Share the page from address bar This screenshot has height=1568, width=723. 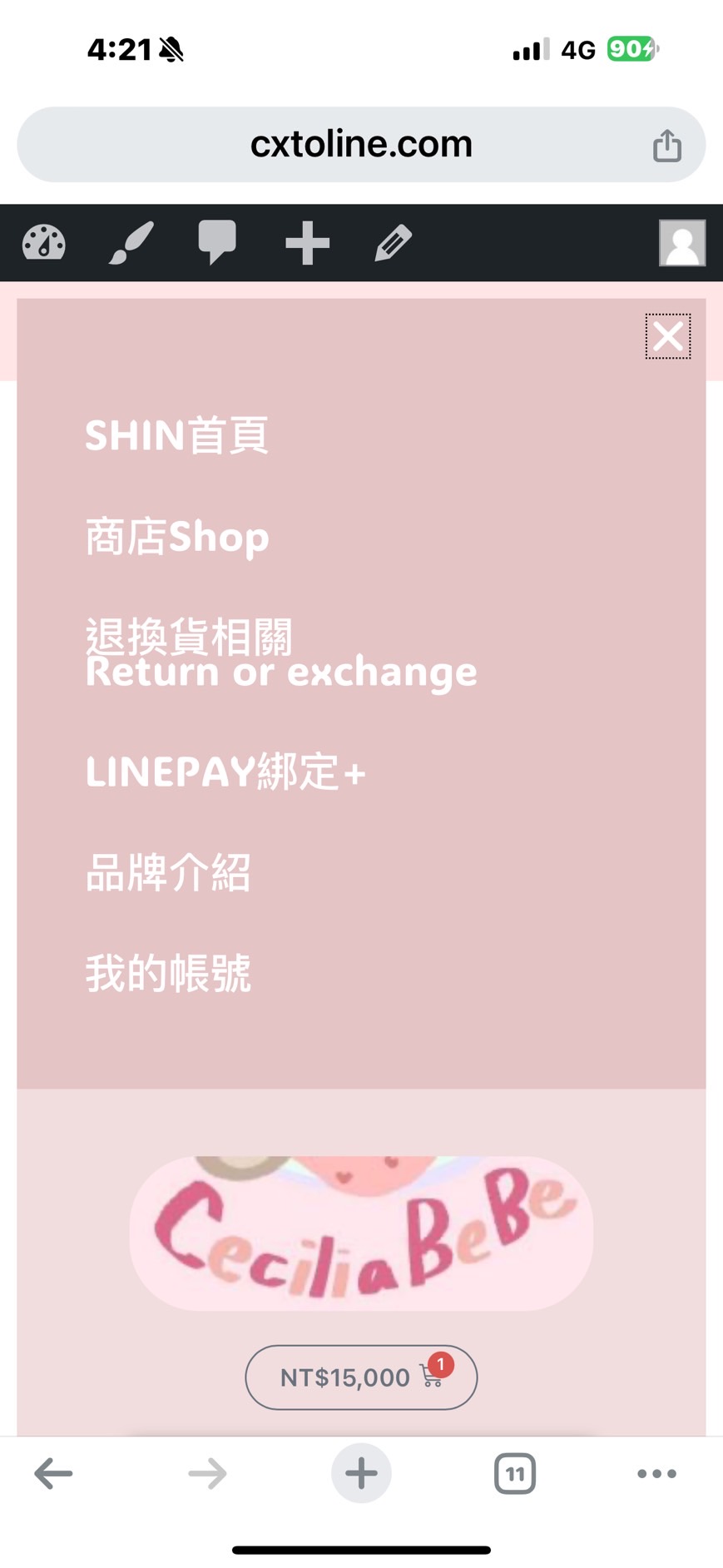pyautogui.click(x=666, y=146)
